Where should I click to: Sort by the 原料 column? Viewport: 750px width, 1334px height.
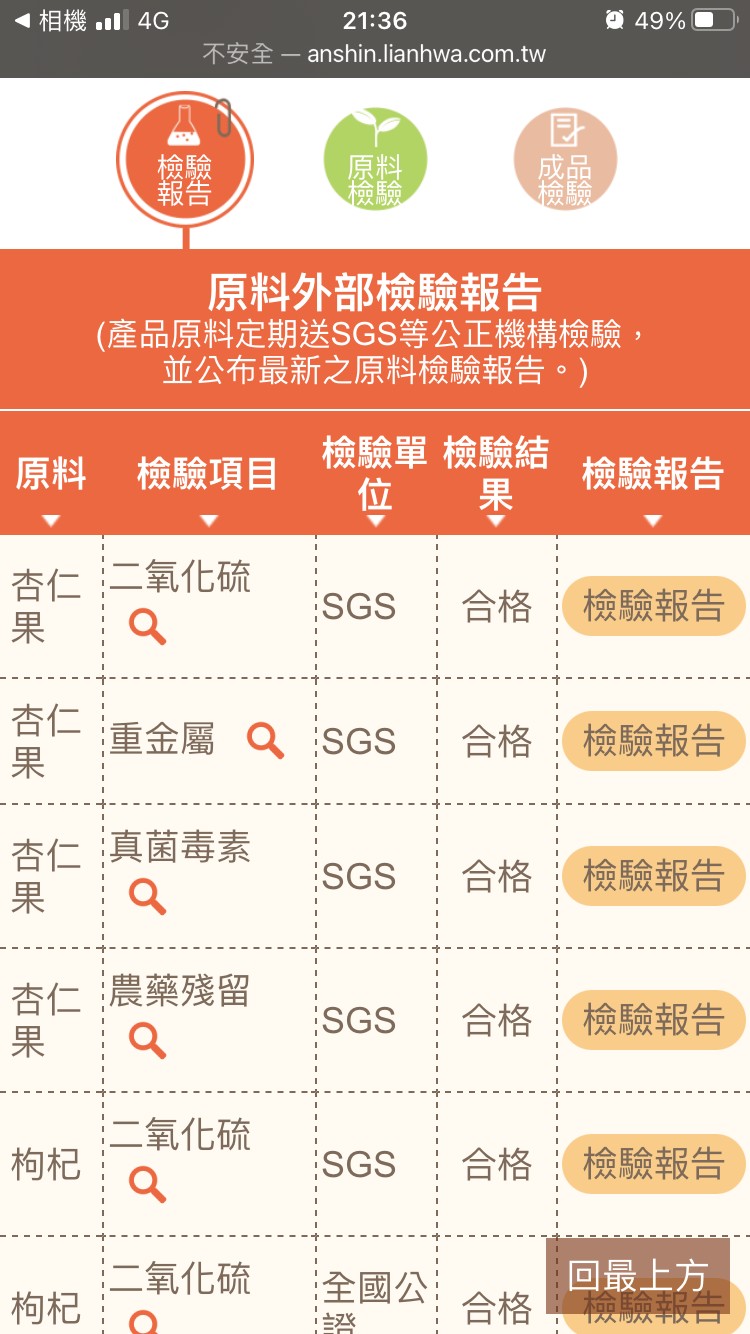pos(51,485)
